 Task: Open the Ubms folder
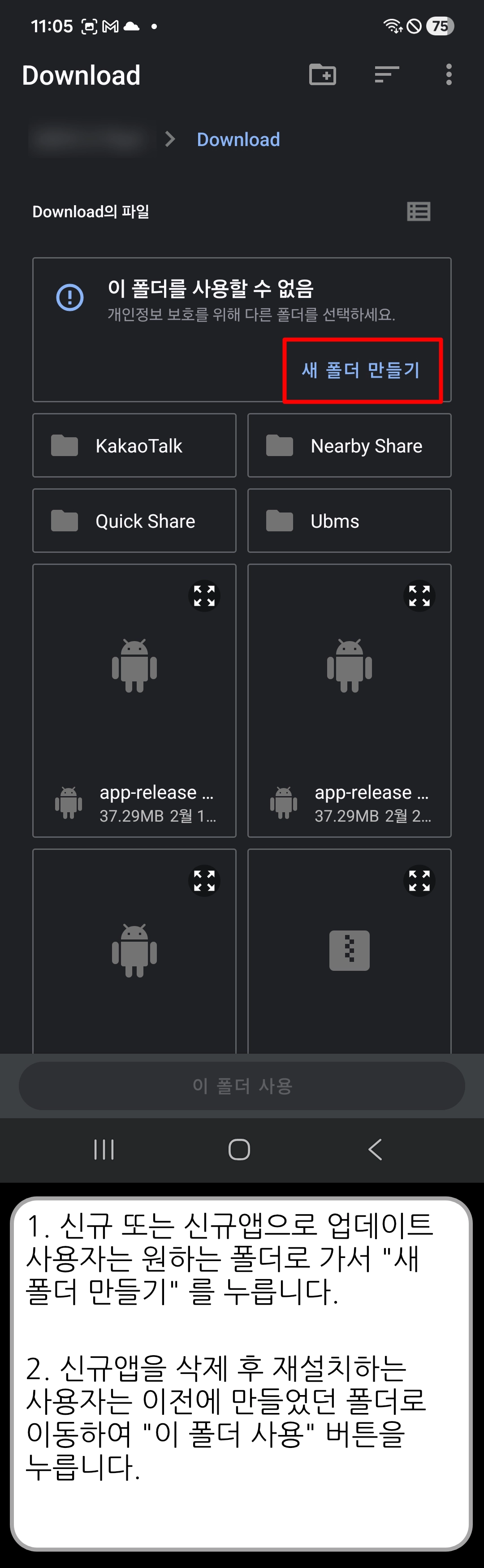(349, 521)
